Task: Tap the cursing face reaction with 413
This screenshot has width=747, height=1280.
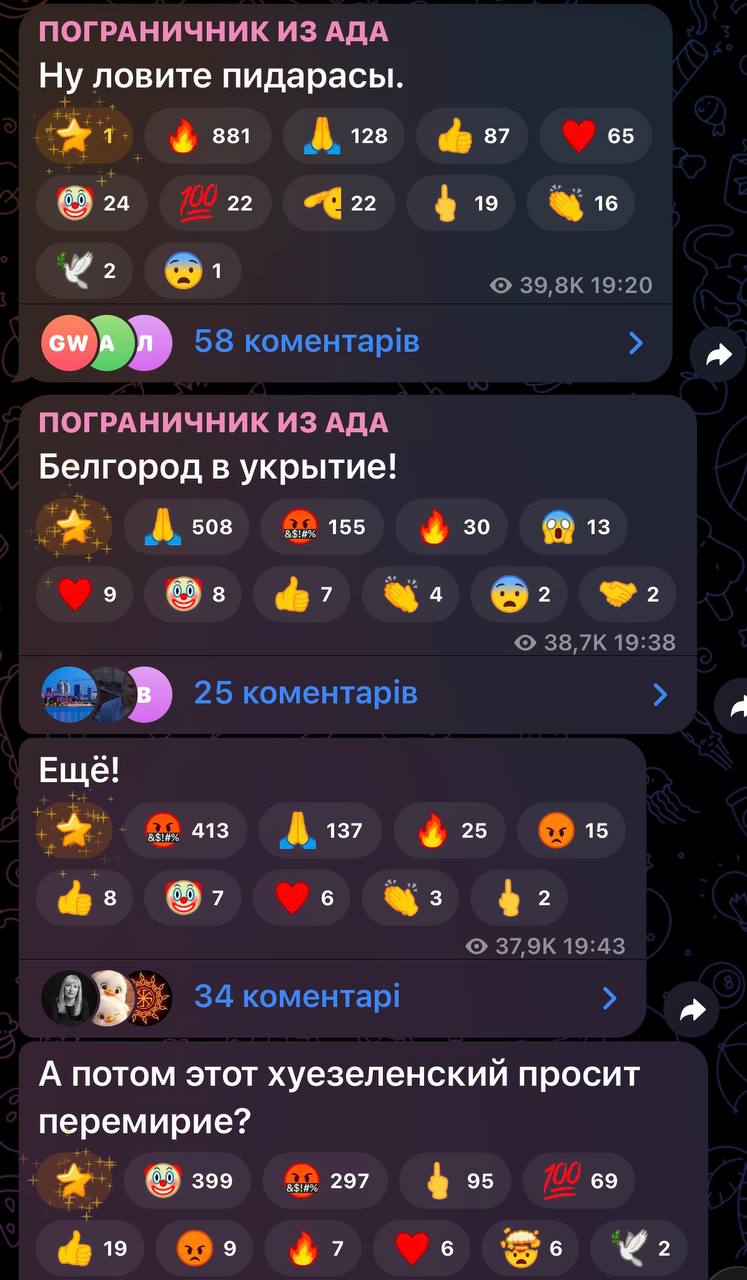Action: point(185,830)
